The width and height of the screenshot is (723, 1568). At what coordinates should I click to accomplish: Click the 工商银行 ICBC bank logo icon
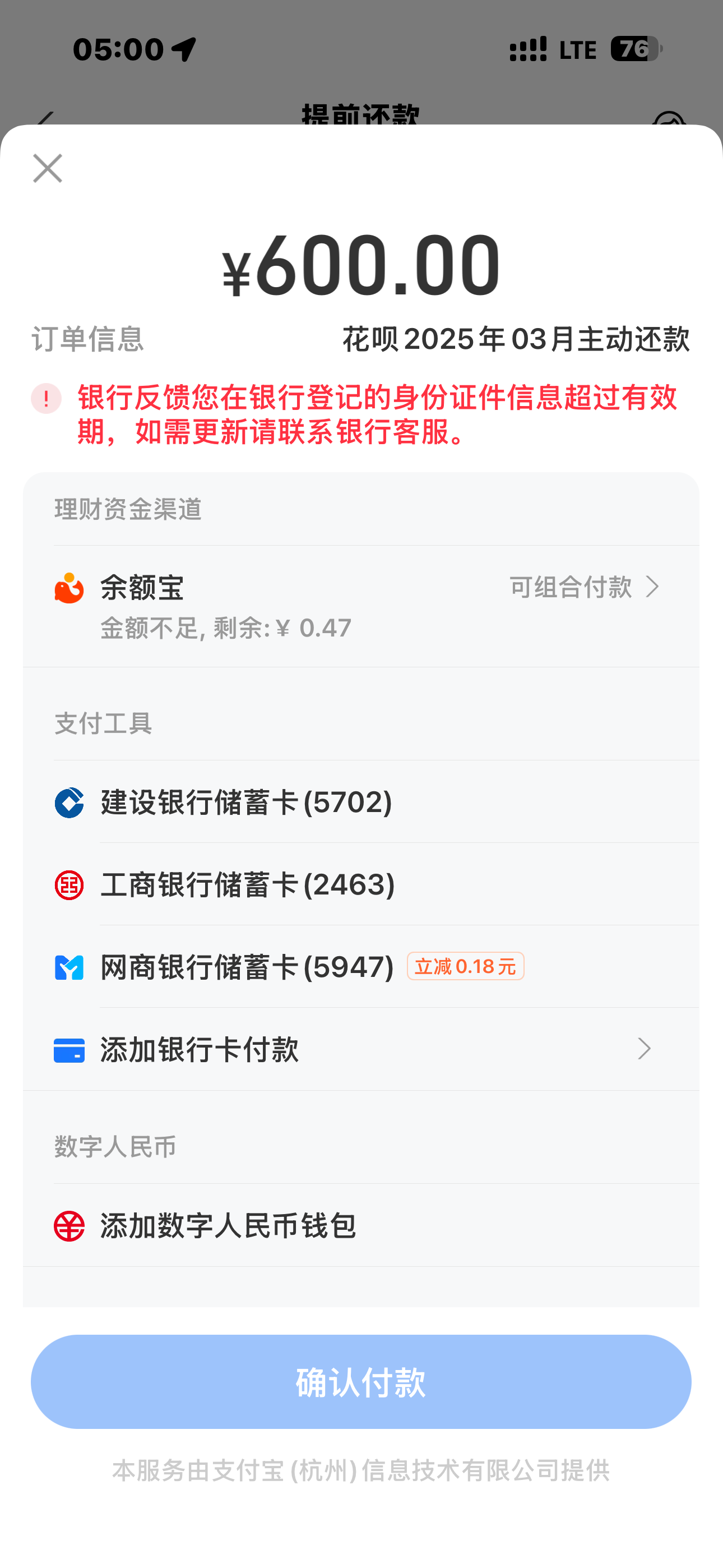click(x=69, y=886)
